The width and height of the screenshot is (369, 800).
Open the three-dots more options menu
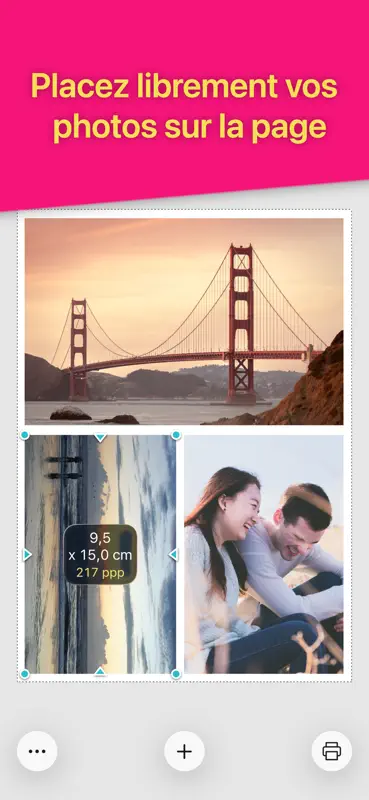pos(37,751)
